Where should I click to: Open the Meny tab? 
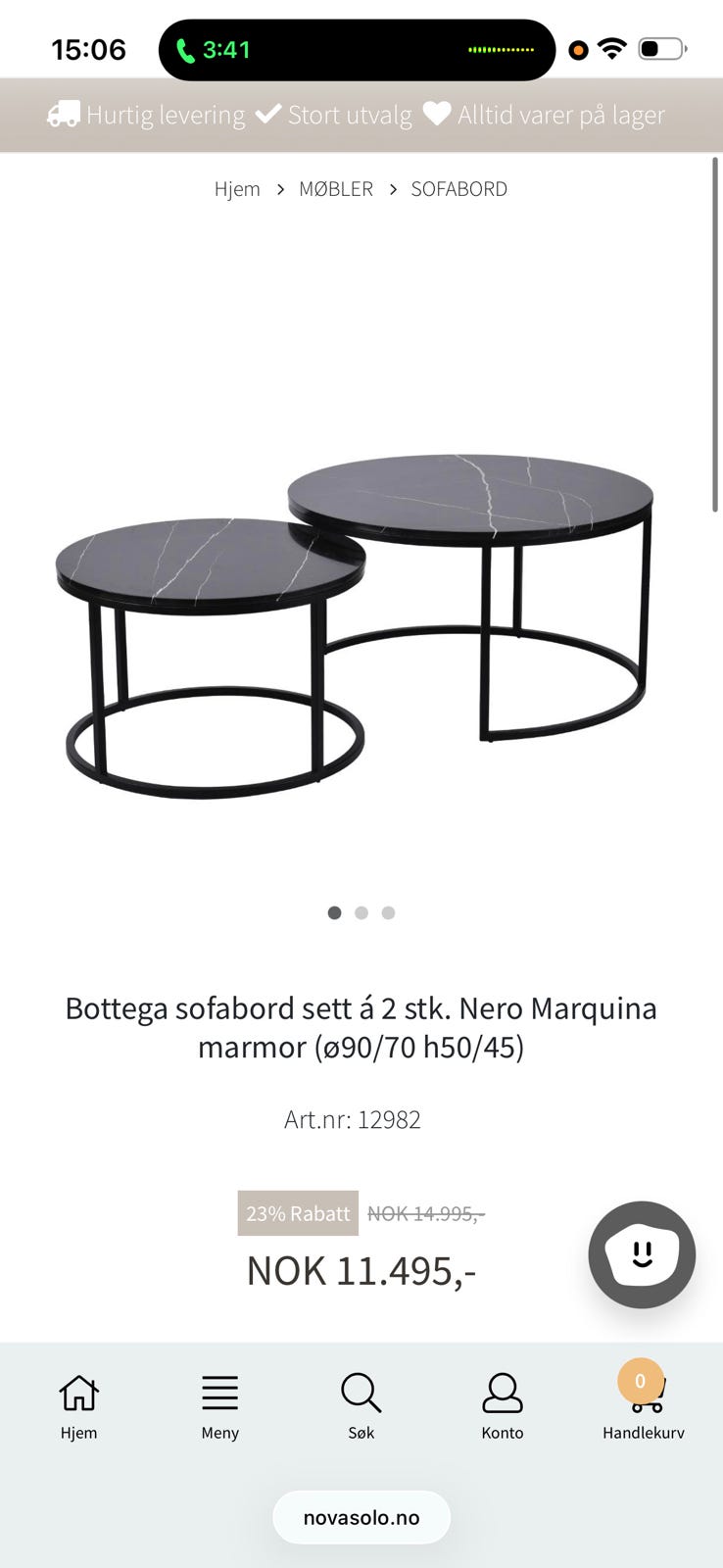[220, 1406]
